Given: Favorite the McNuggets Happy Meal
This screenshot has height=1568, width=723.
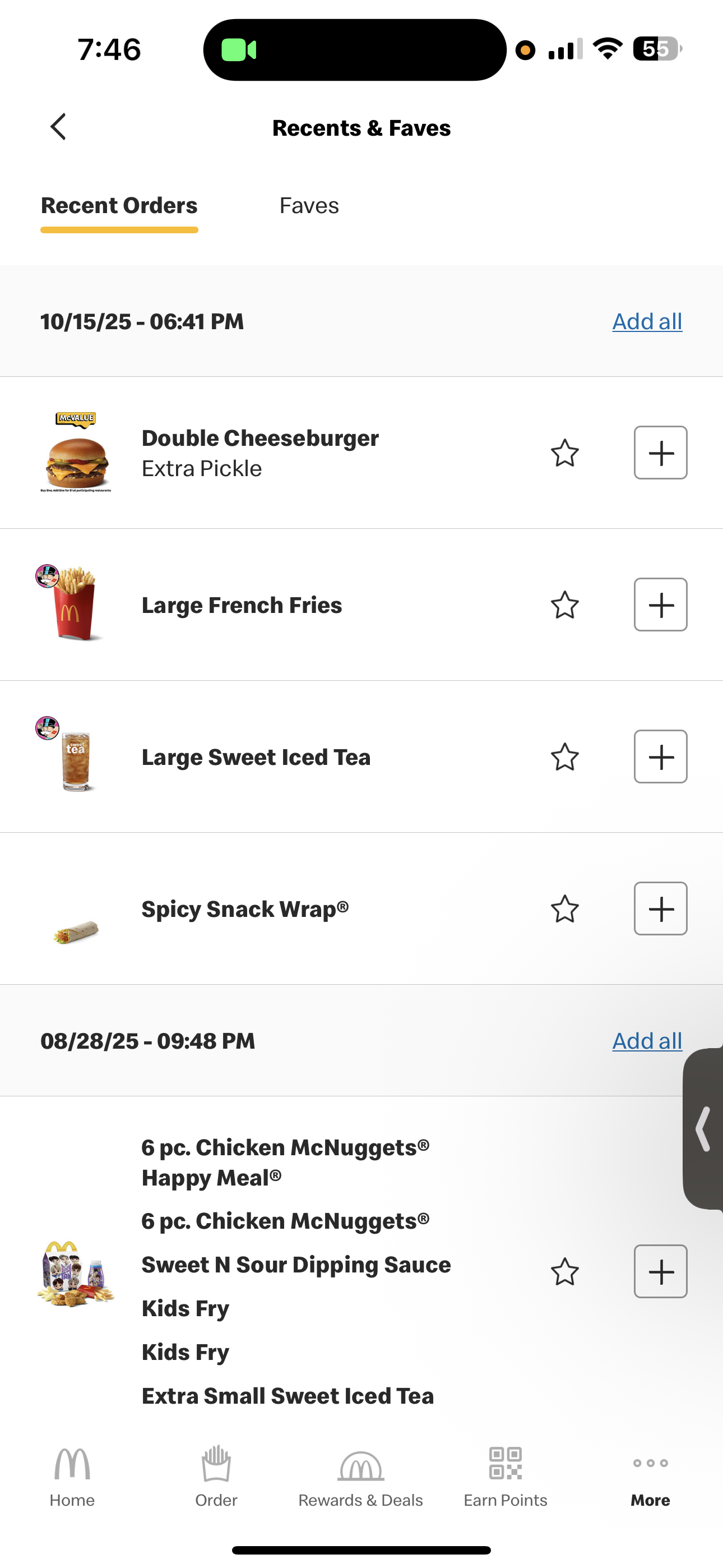Looking at the screenshot, I should pos(564,1271).
